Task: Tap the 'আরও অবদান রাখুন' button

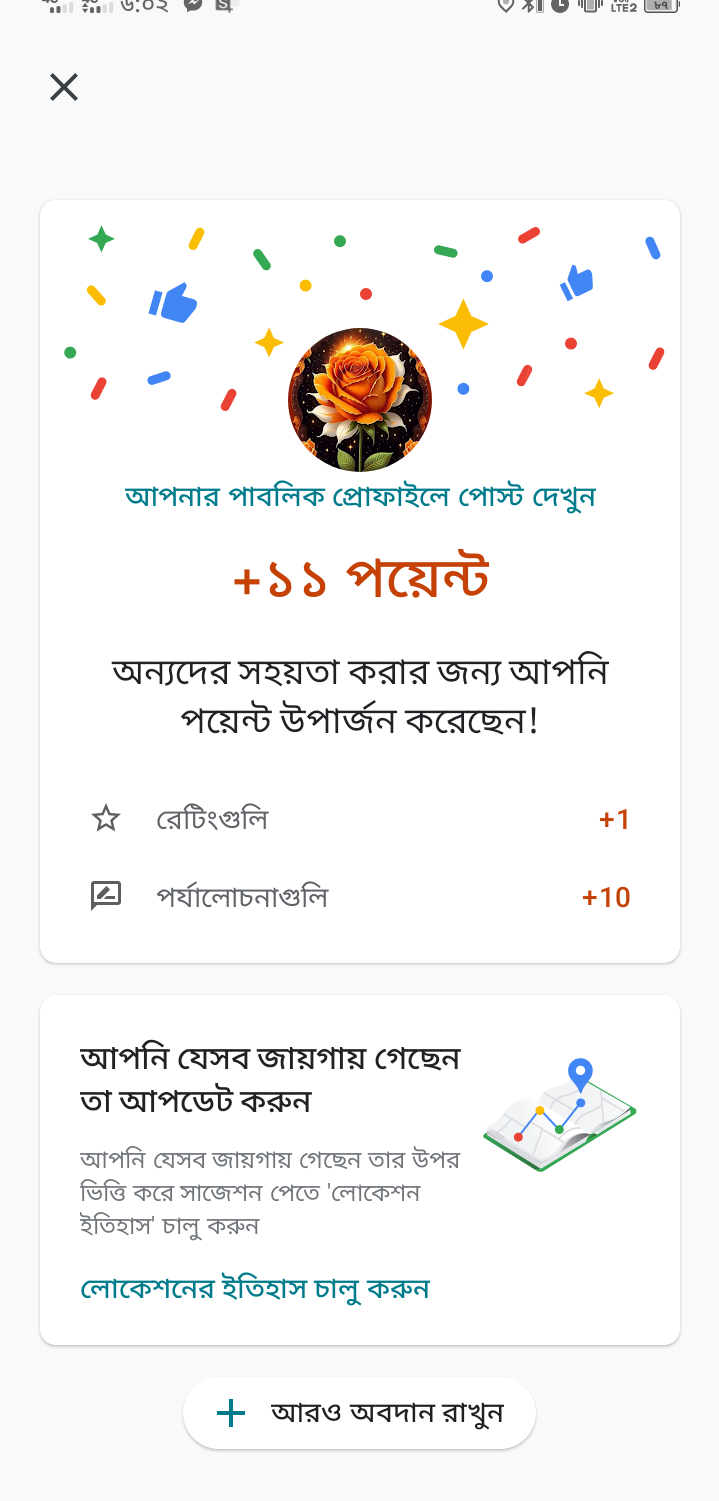Action: 359,1413
